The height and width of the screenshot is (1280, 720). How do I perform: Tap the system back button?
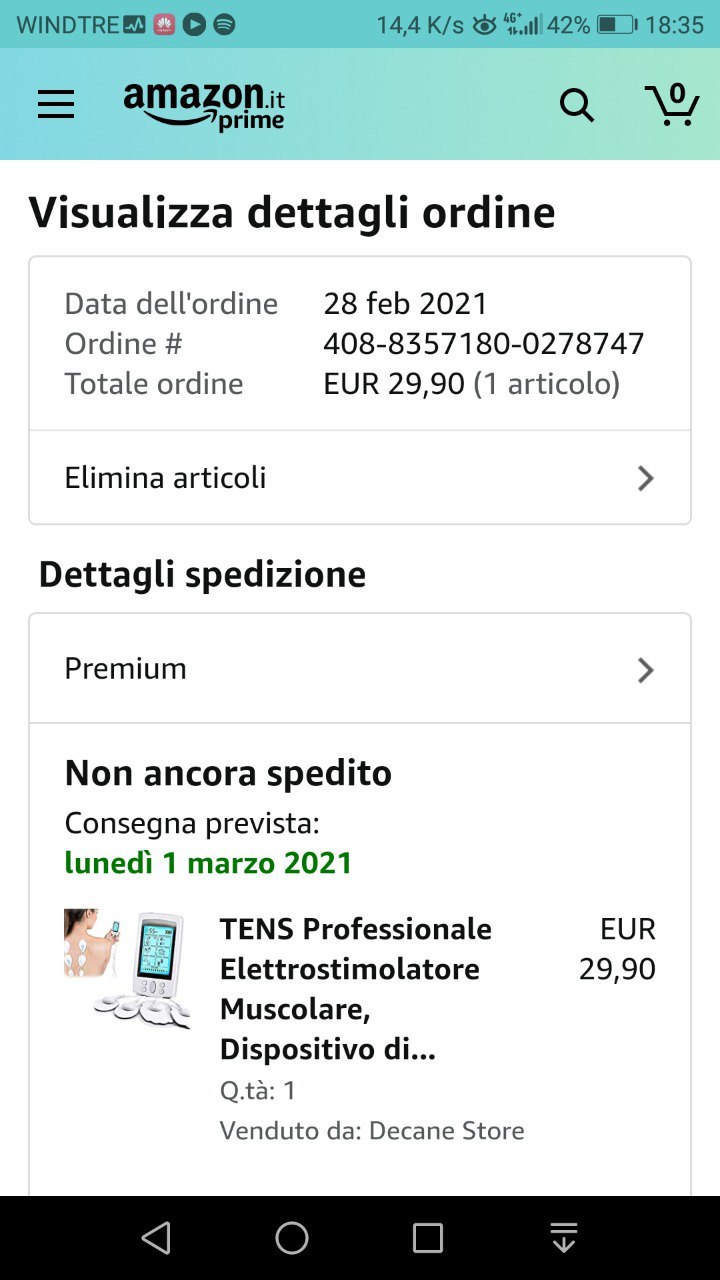coord(156,1238)
